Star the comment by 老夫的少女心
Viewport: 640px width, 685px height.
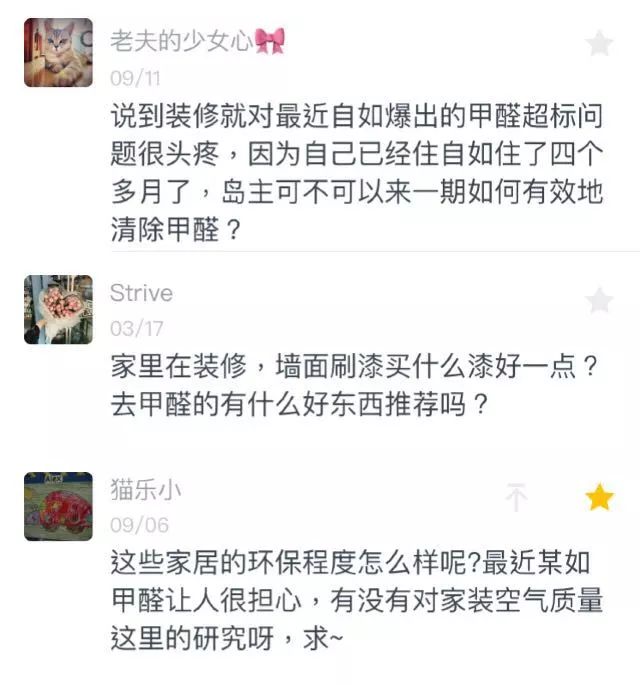[599, 44]
